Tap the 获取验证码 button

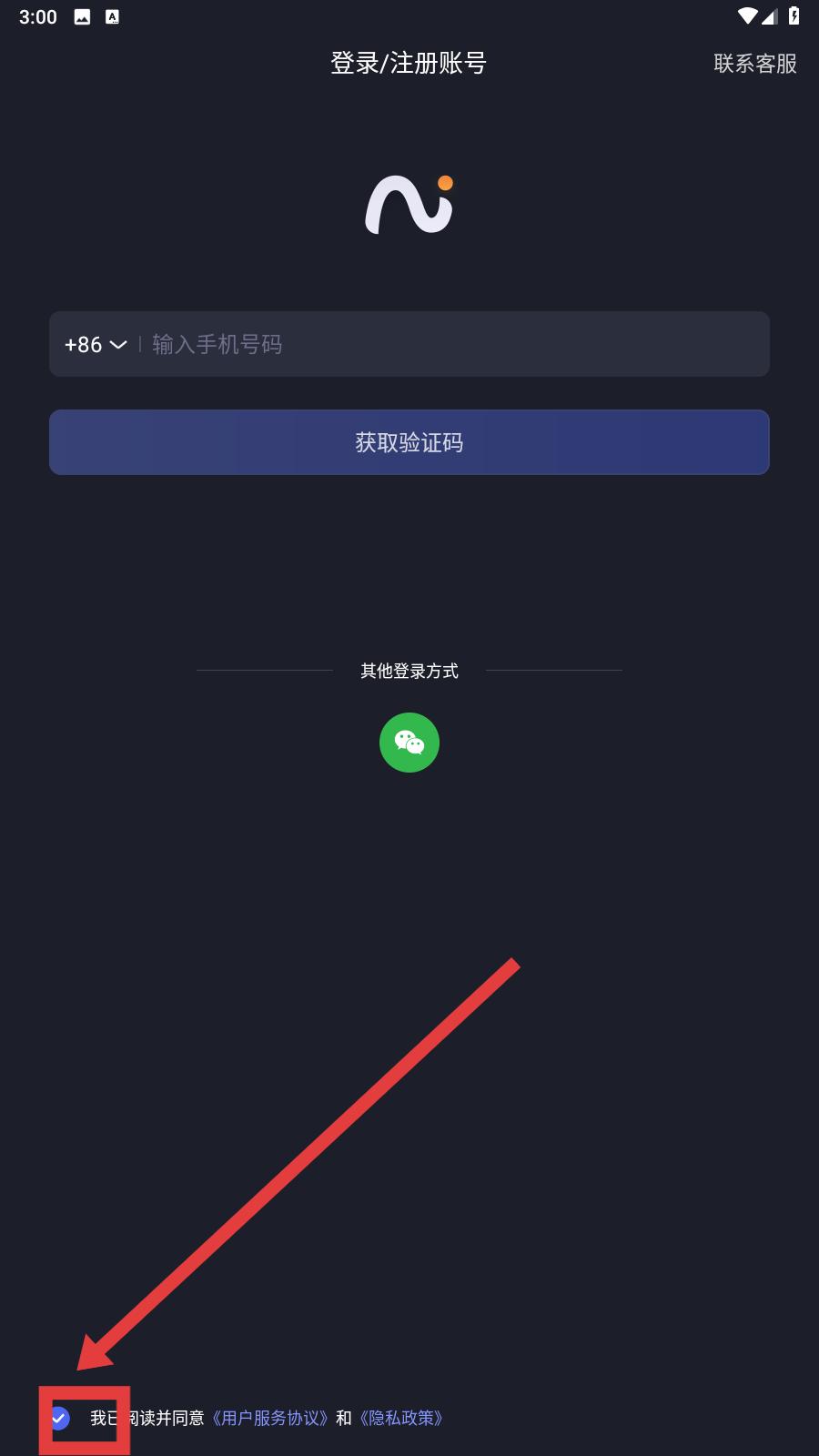click(409, 442)
